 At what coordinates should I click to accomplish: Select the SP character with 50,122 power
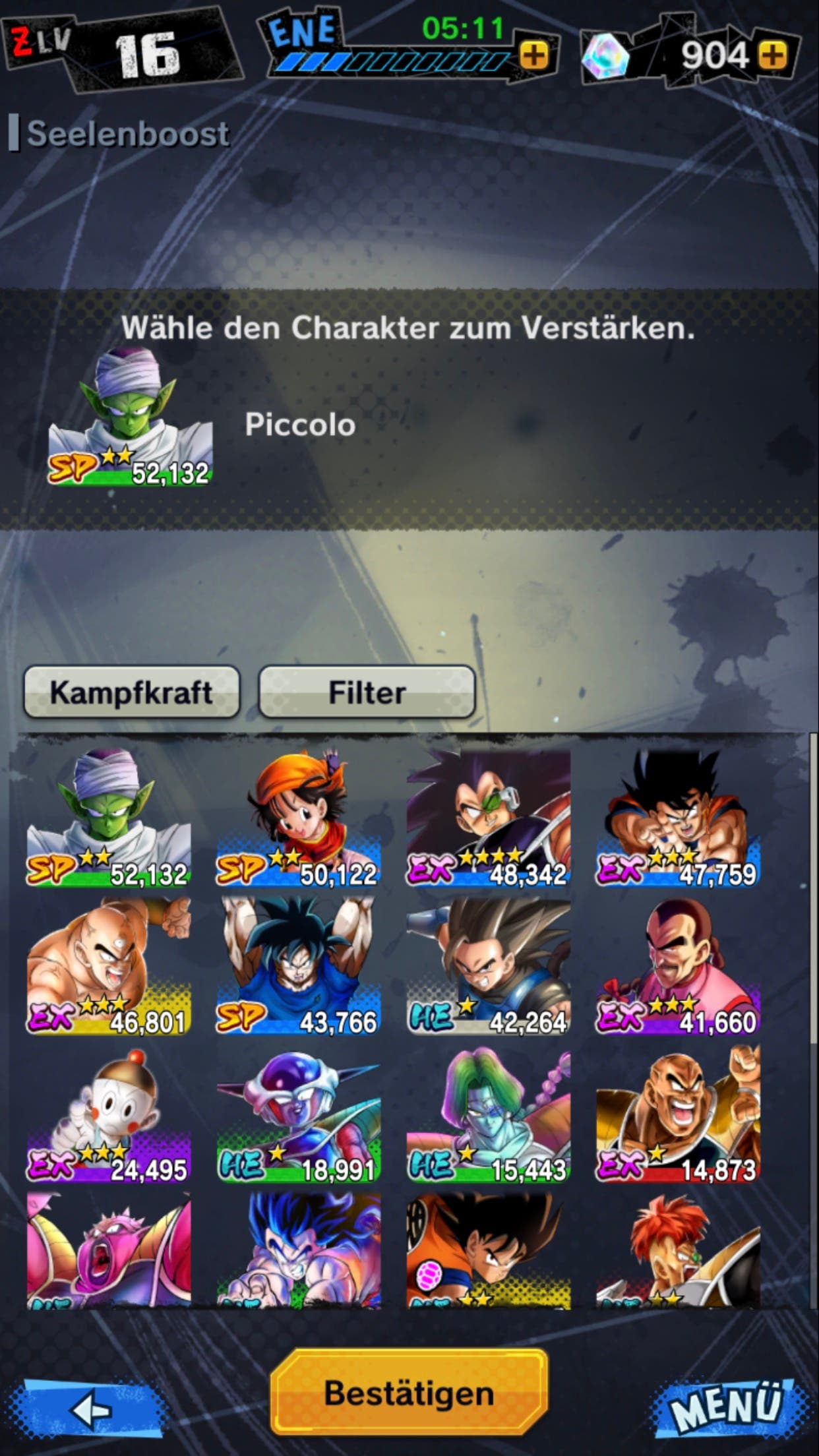pyautogui.click(x=299, y=818)
